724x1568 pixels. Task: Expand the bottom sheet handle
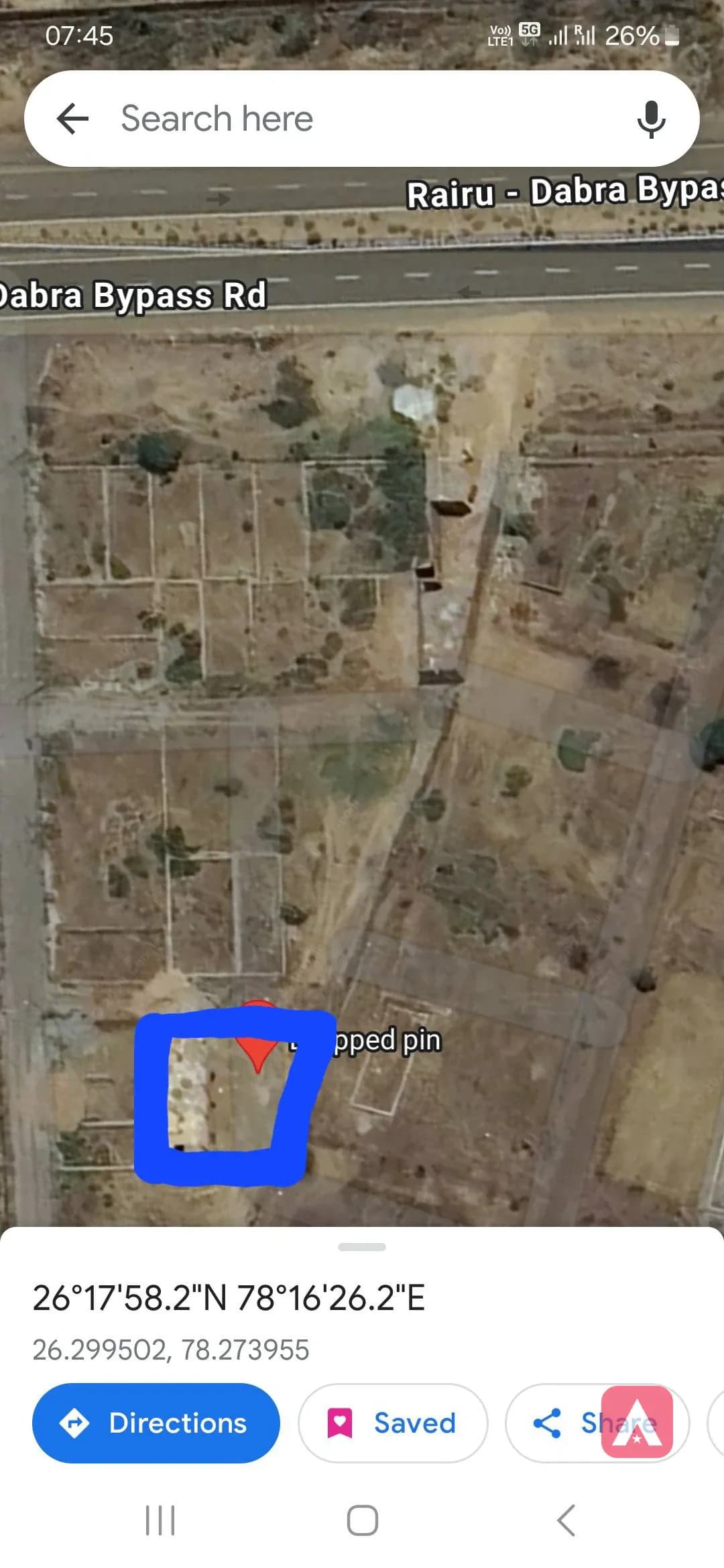[362, 1247]
